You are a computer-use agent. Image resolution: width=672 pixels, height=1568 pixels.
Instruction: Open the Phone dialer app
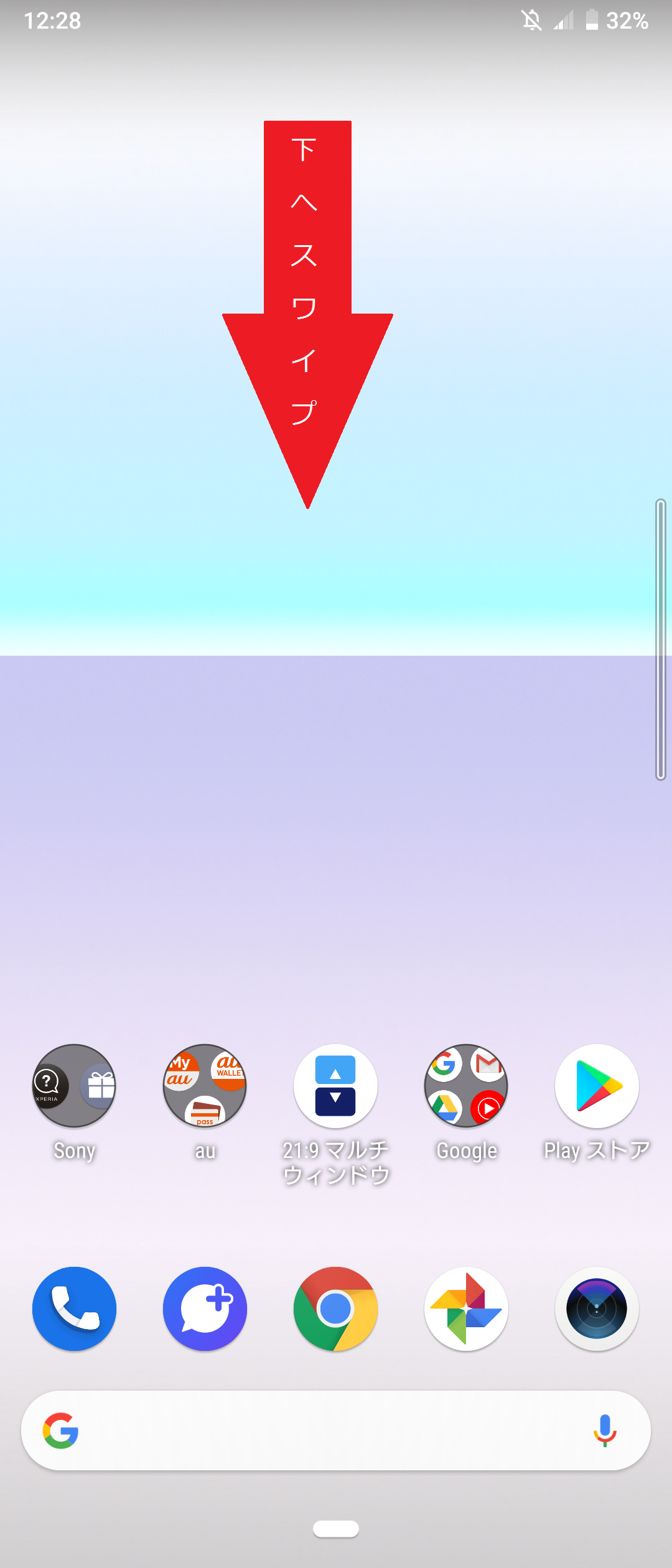tap(74, 1309)
